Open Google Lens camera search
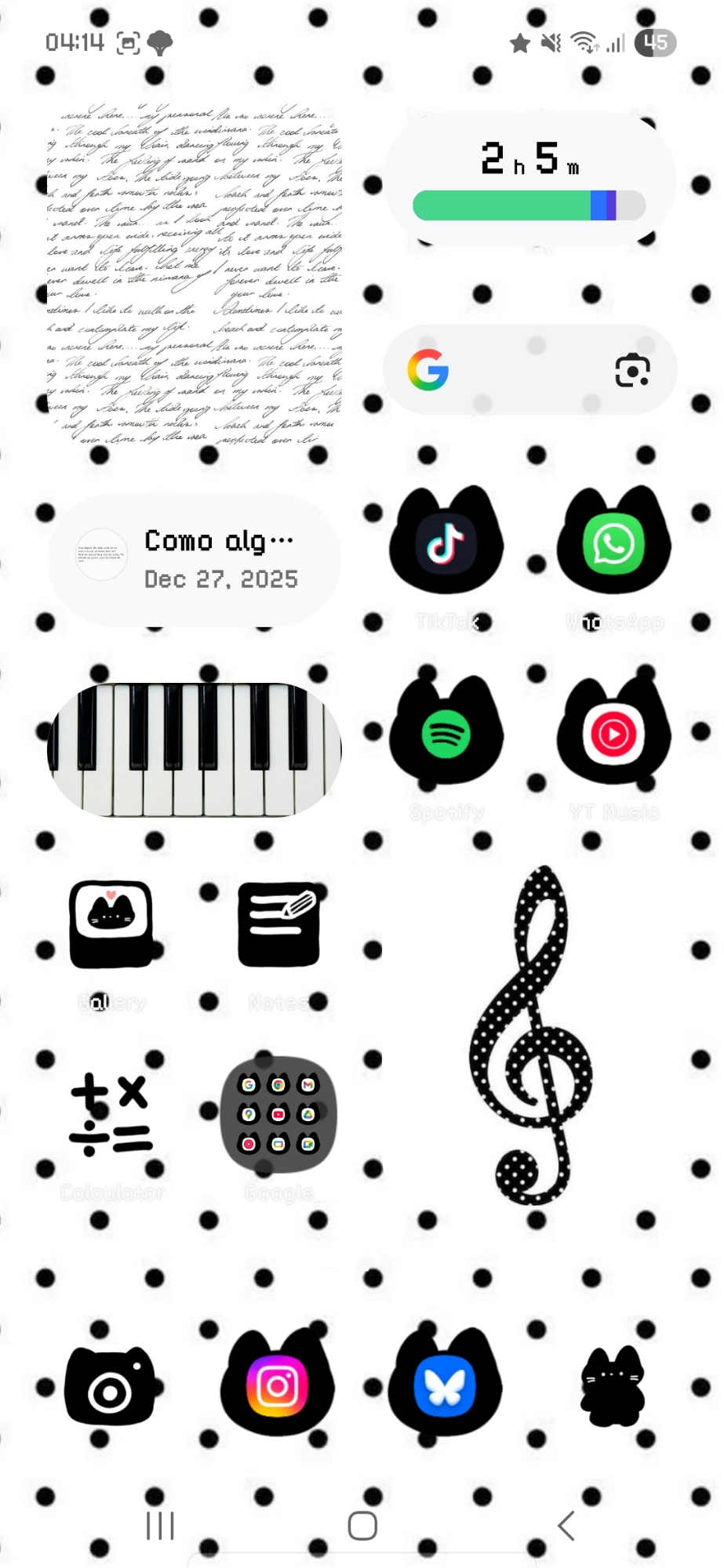 pos(632,370)
